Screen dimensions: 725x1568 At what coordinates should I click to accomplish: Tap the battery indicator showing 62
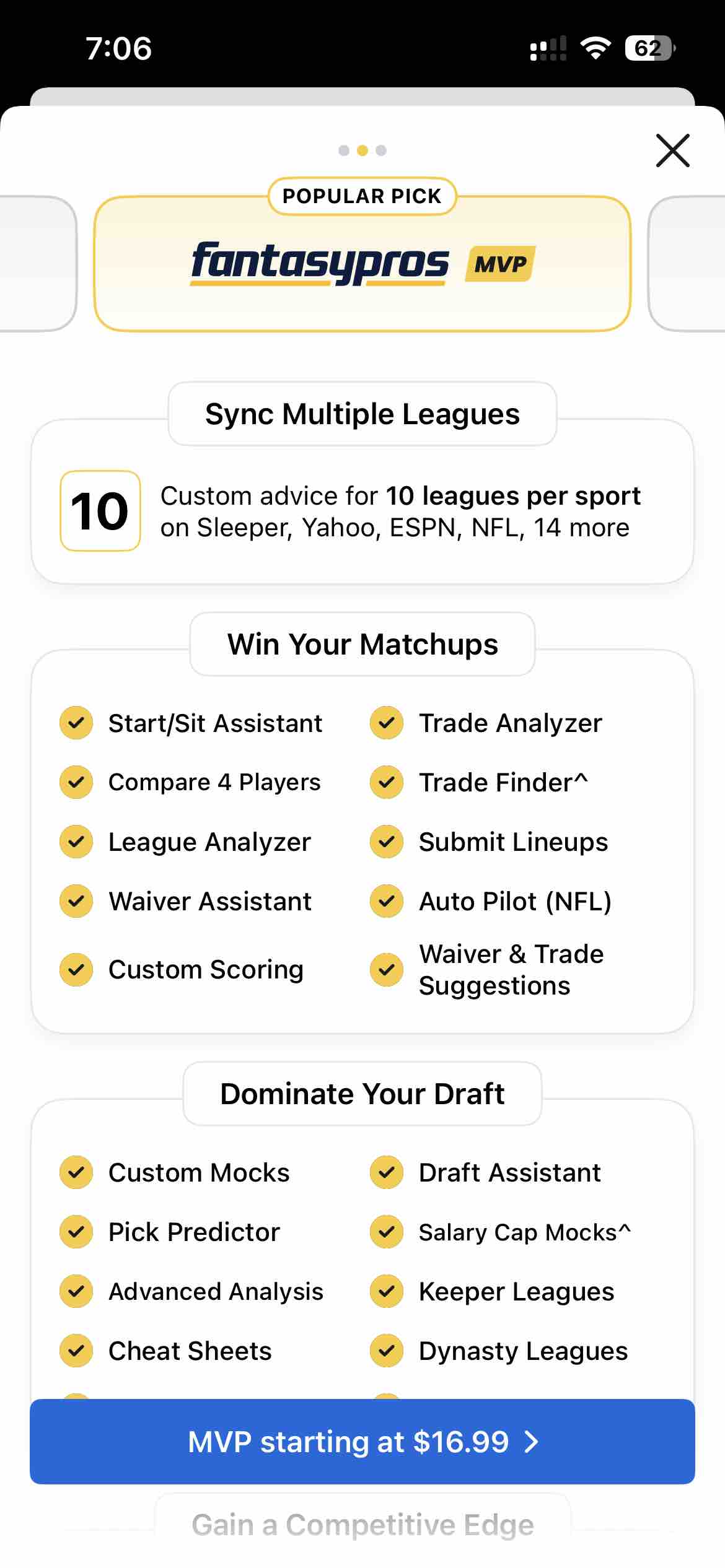pos(649,46)
